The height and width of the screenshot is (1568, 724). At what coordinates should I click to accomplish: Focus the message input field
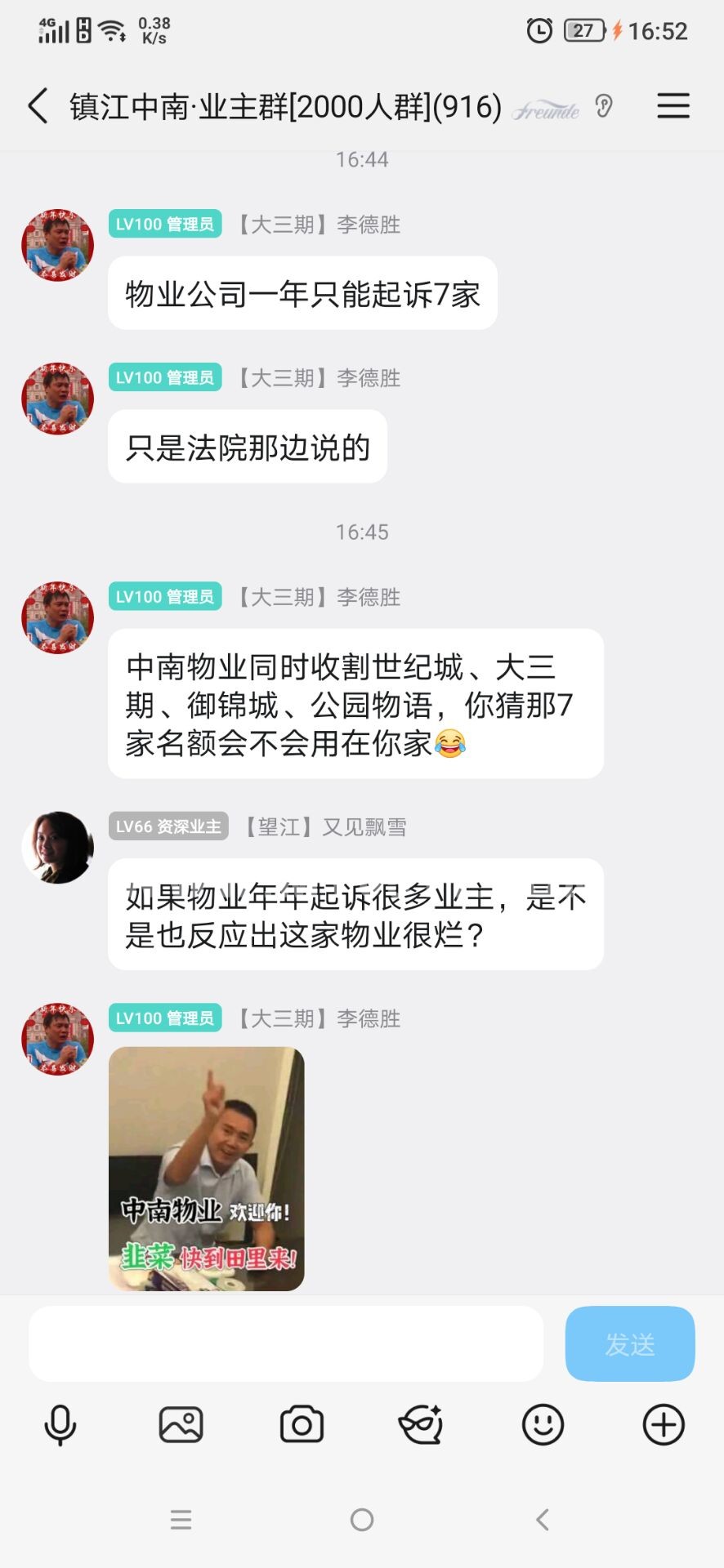[286, 1343]
